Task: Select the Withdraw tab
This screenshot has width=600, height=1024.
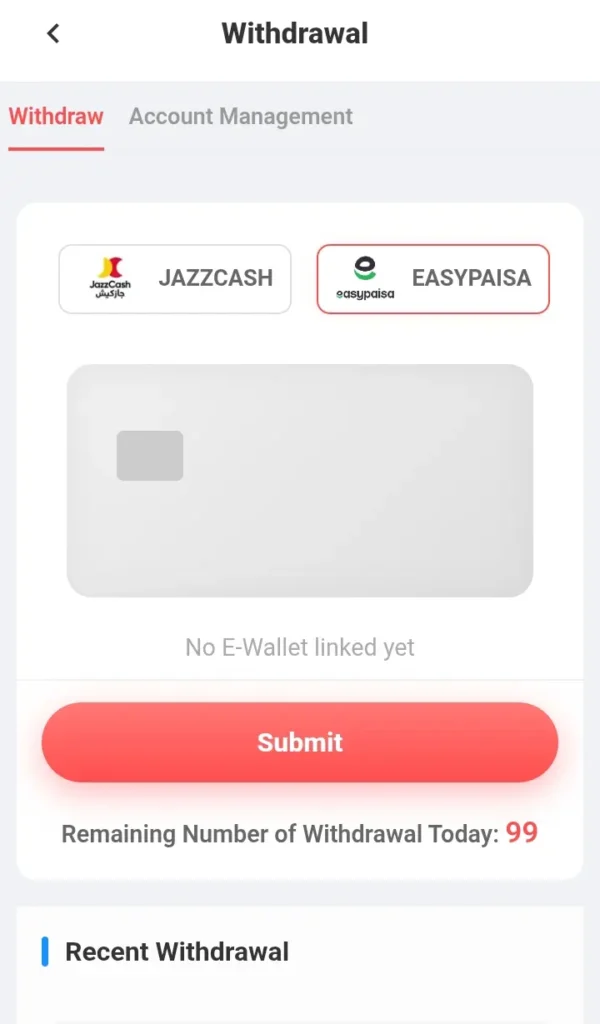Action: pyautogui.click(x=56, y=116)
